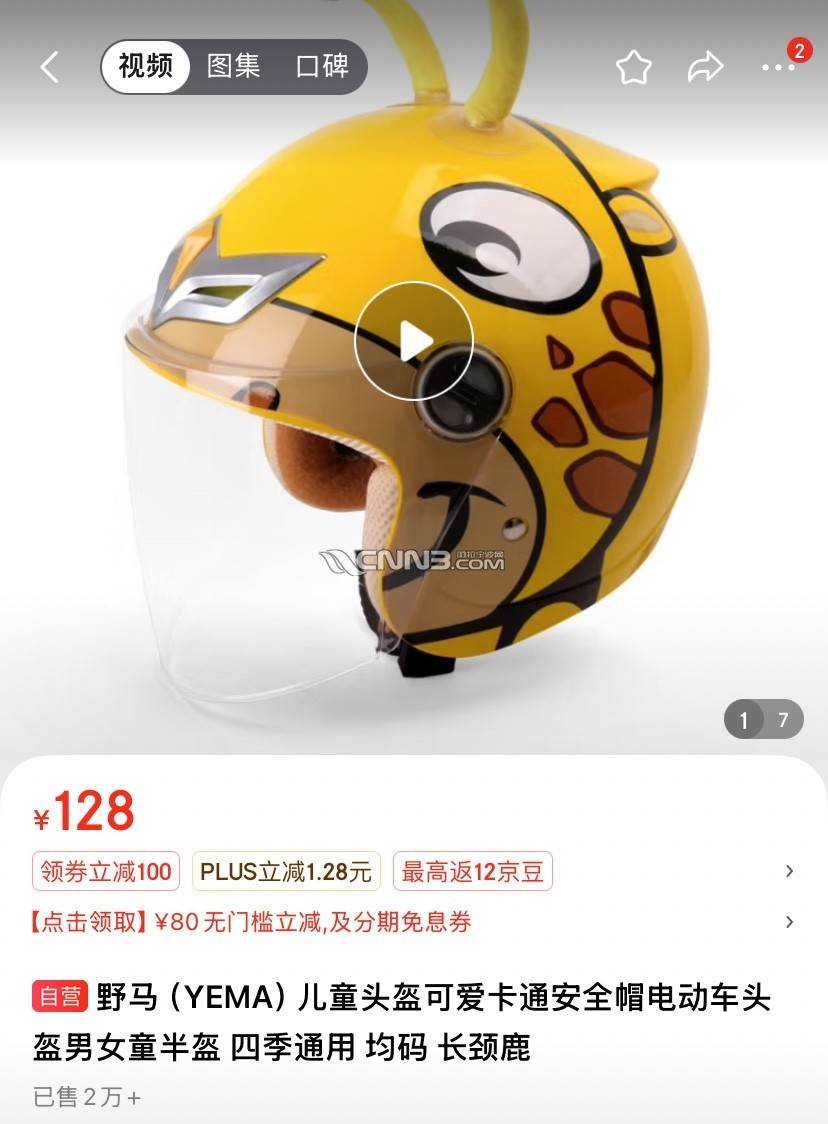Open the more options menu
The width and height of the screenshot is (828, 1124).
[x=778, y=67]
